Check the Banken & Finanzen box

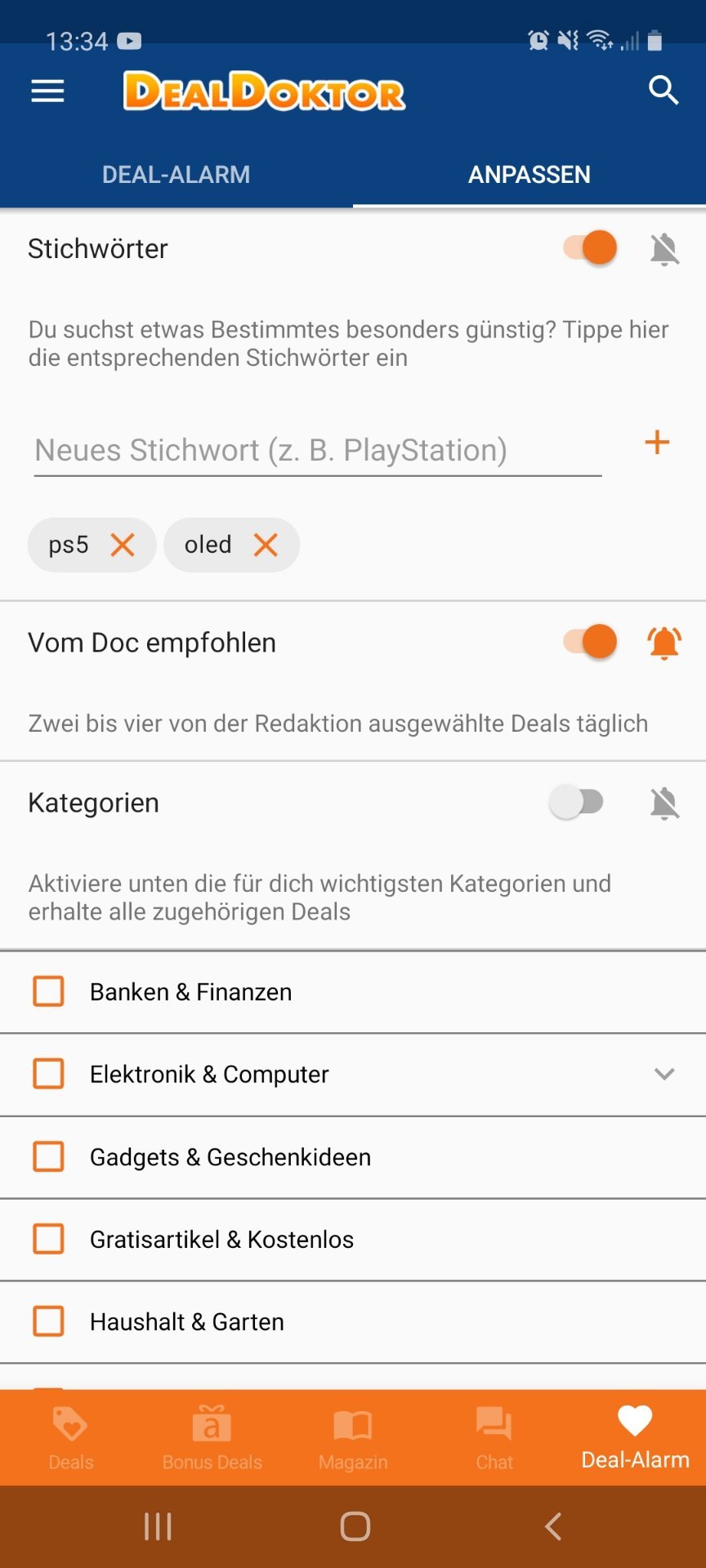48,991
